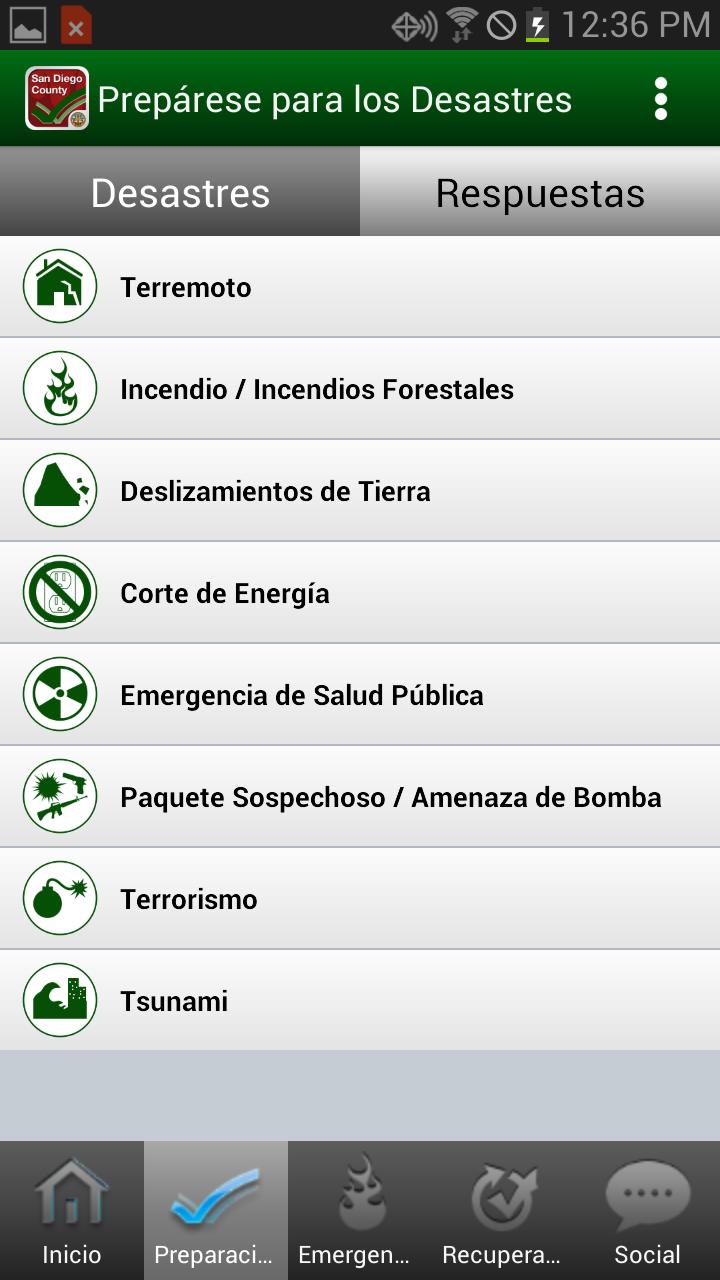Open the Recuperación bottom tab
The height and width of the screenshot is (1280, 720).
coord(504,1211)
